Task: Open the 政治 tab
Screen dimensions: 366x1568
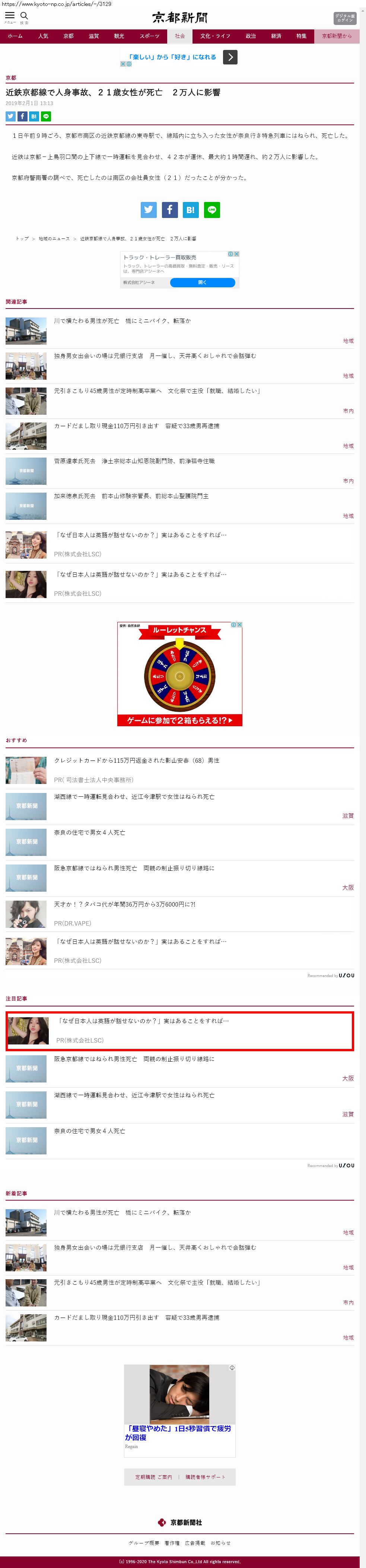Action: pos(251,36)
